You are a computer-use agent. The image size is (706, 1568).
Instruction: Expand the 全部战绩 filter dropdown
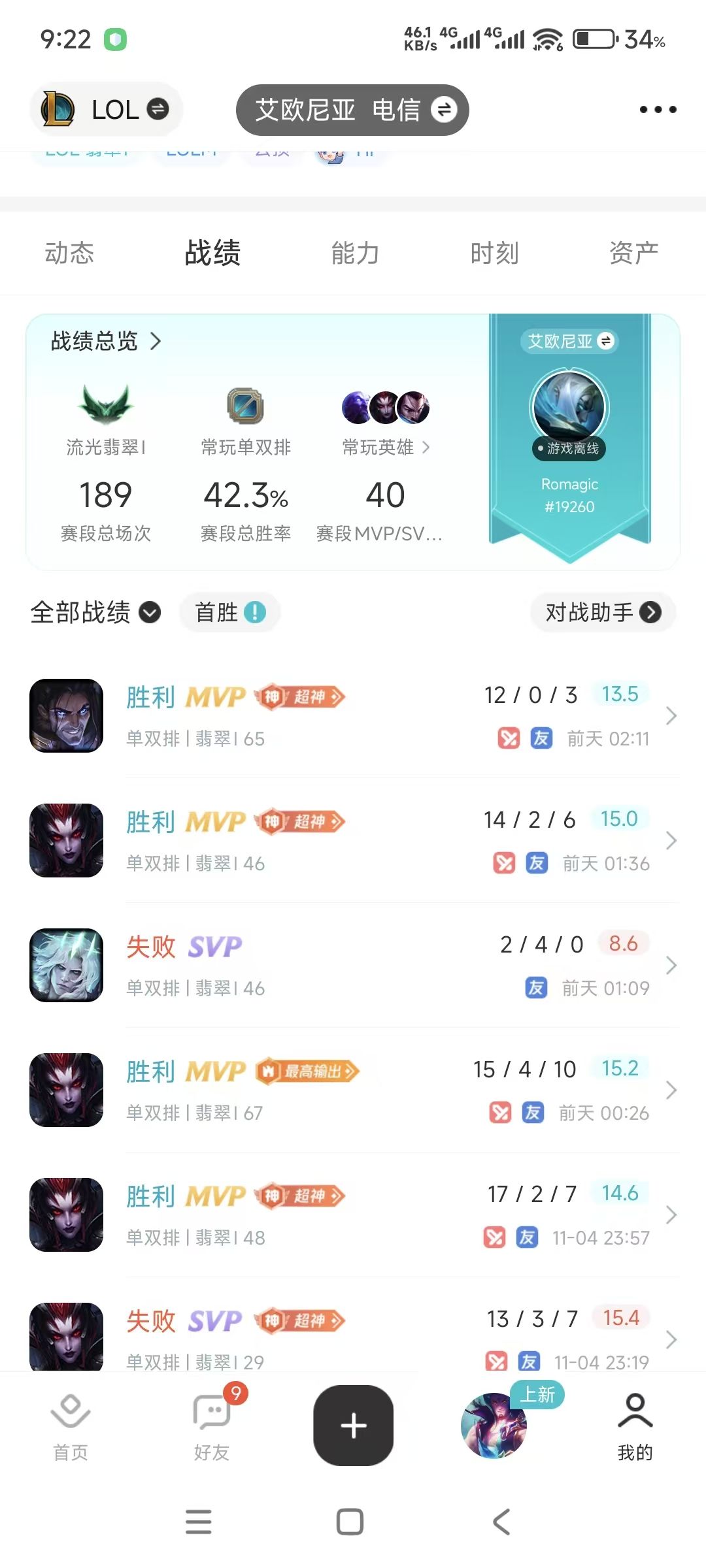point(95,612)
